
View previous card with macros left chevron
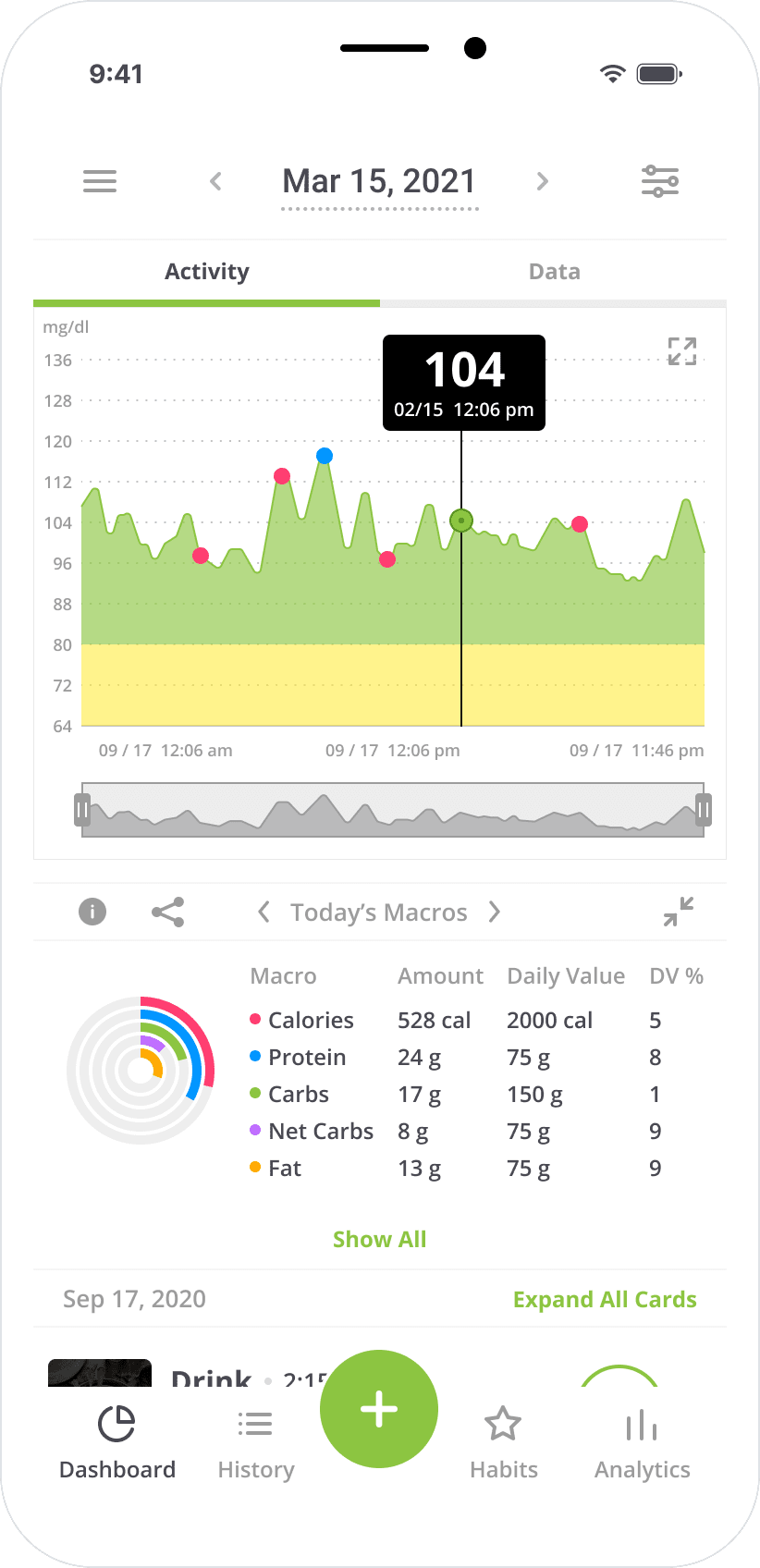click(264, 912)
